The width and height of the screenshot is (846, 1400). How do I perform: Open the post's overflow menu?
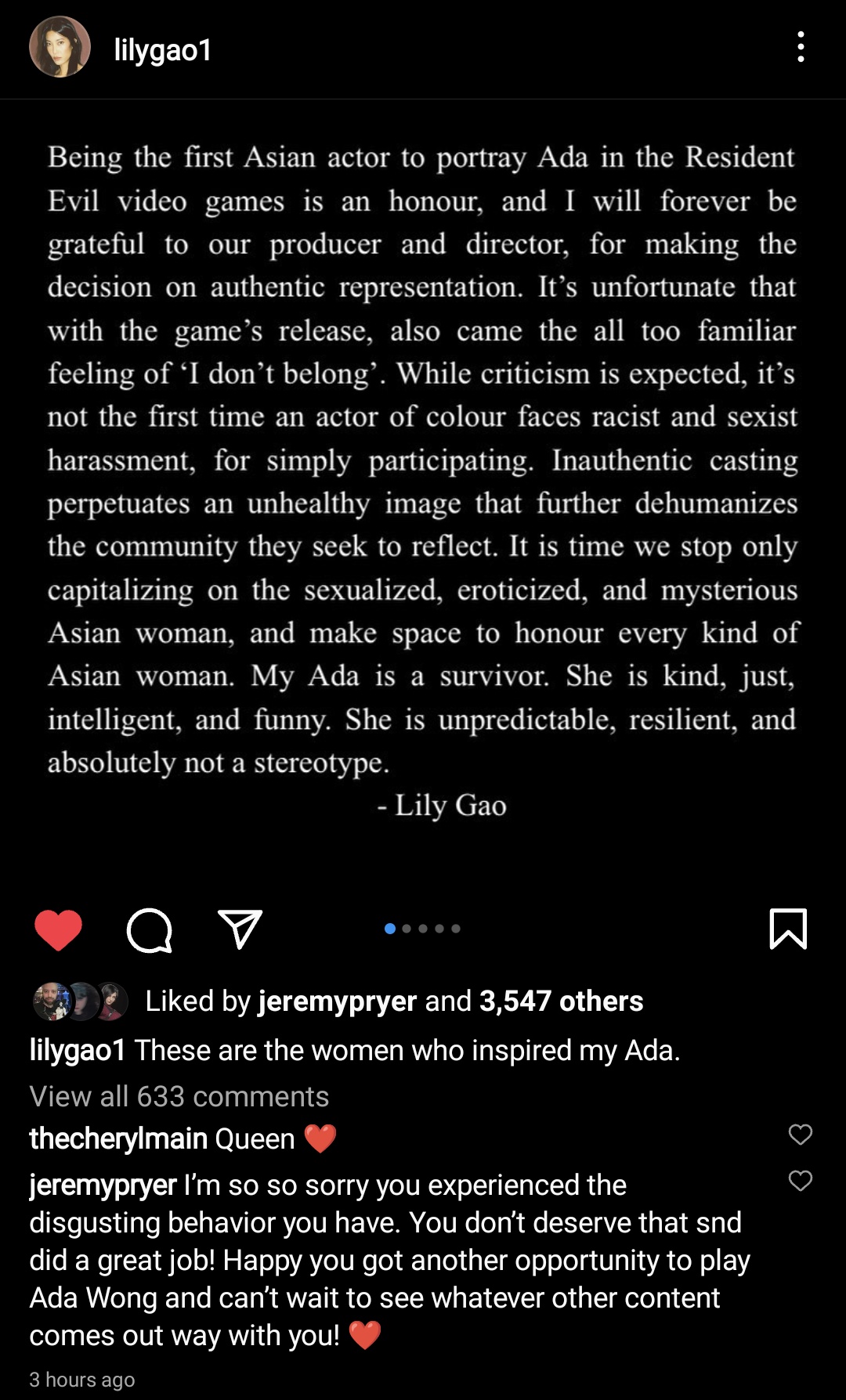[800, 47]
